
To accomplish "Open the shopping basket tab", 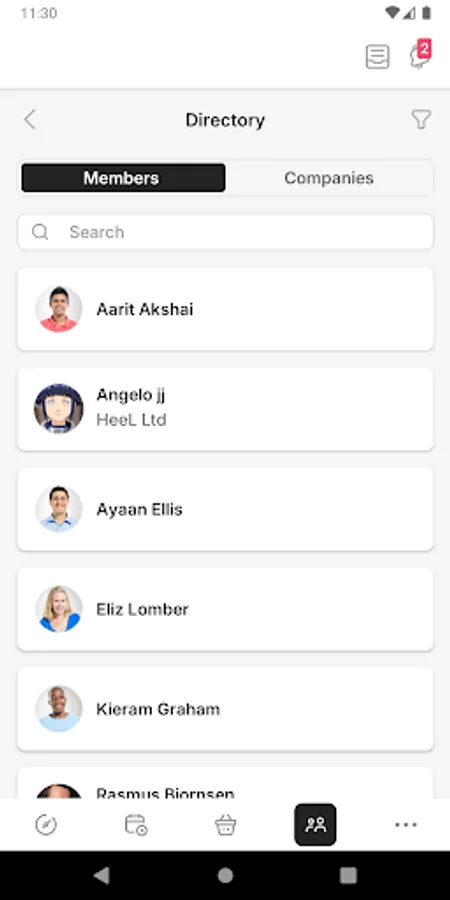I will [x=225, y=825].
